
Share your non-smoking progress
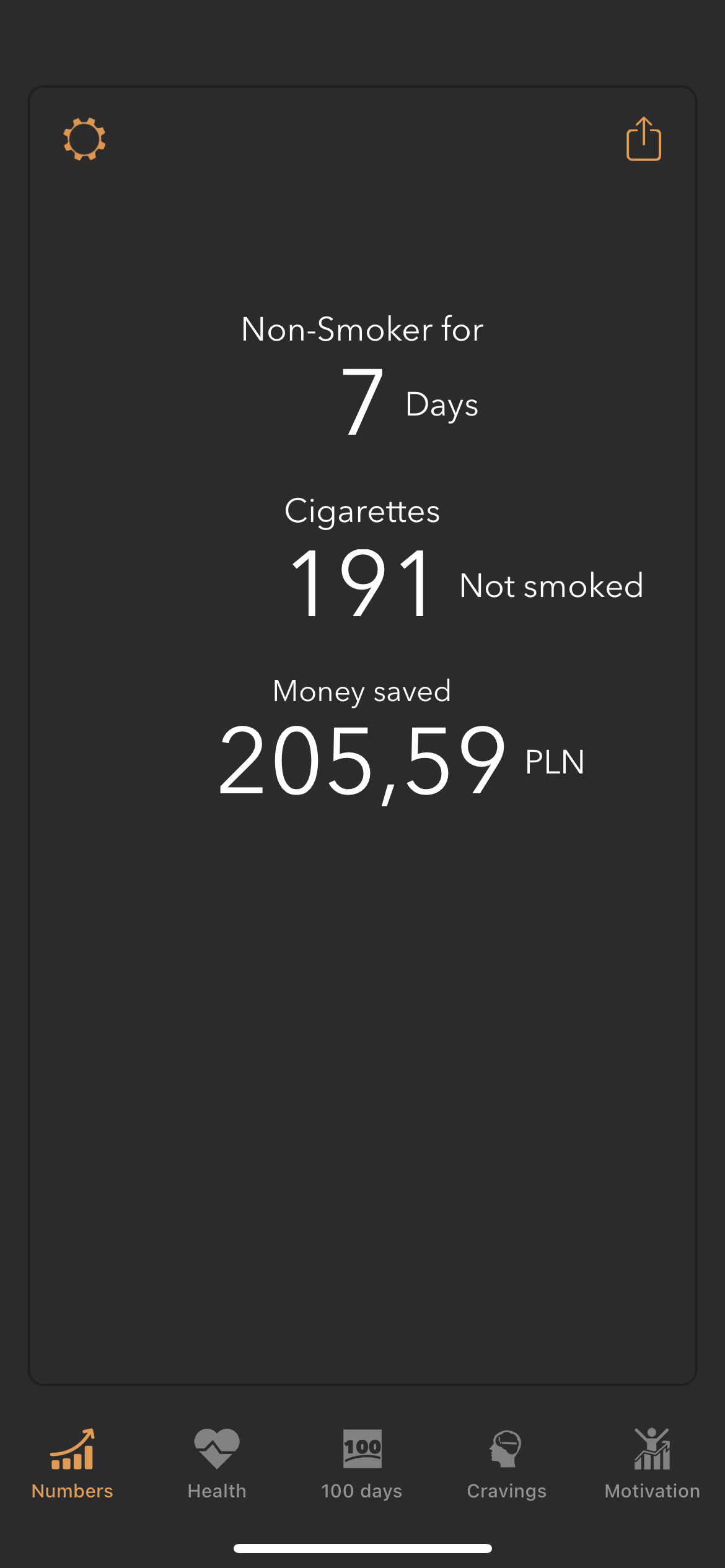(643, 139)
